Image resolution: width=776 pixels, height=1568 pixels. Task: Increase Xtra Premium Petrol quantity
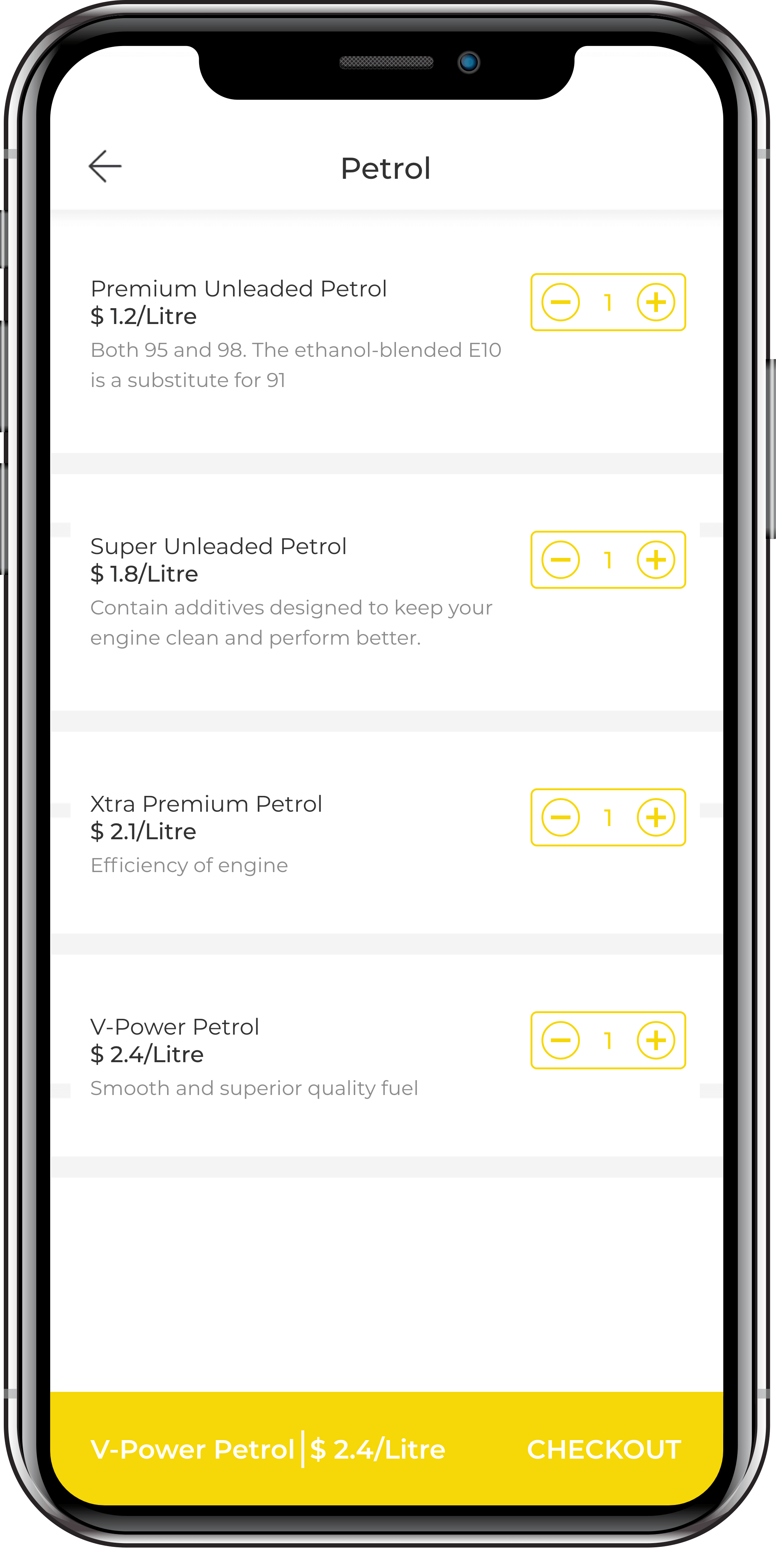coord(655,817)
